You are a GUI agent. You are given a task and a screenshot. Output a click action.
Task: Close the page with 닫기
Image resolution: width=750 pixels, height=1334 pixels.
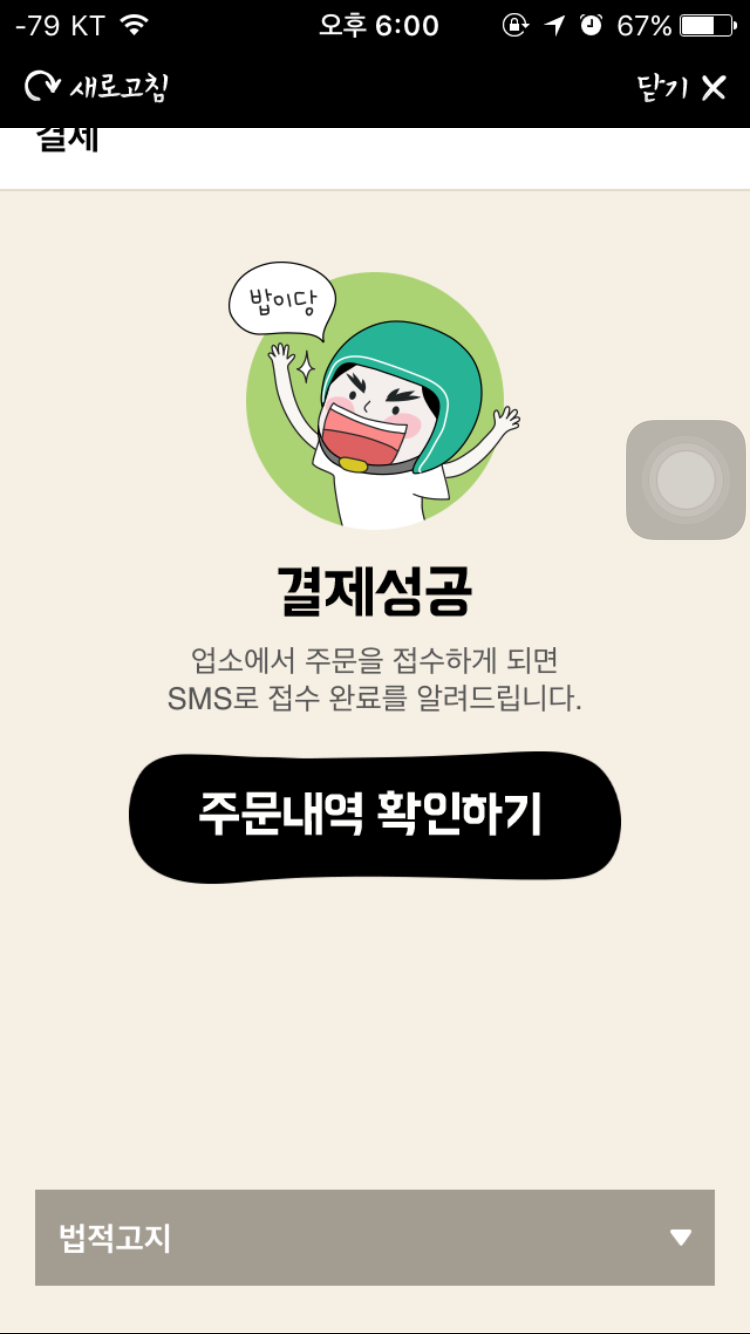pos(681,88)
